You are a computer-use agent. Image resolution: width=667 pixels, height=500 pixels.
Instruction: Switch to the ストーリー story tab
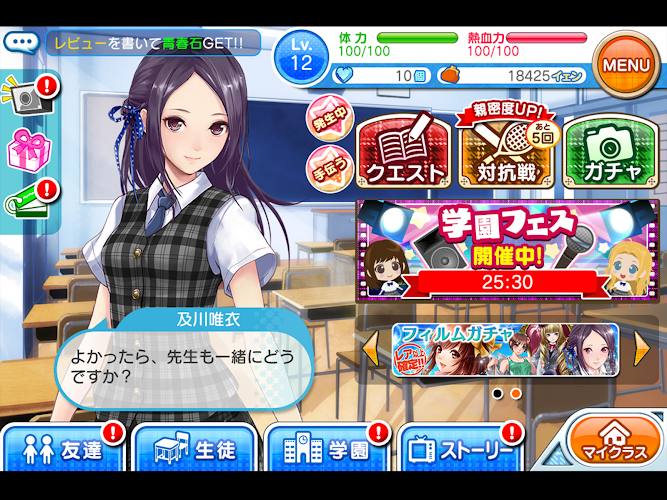462,450
